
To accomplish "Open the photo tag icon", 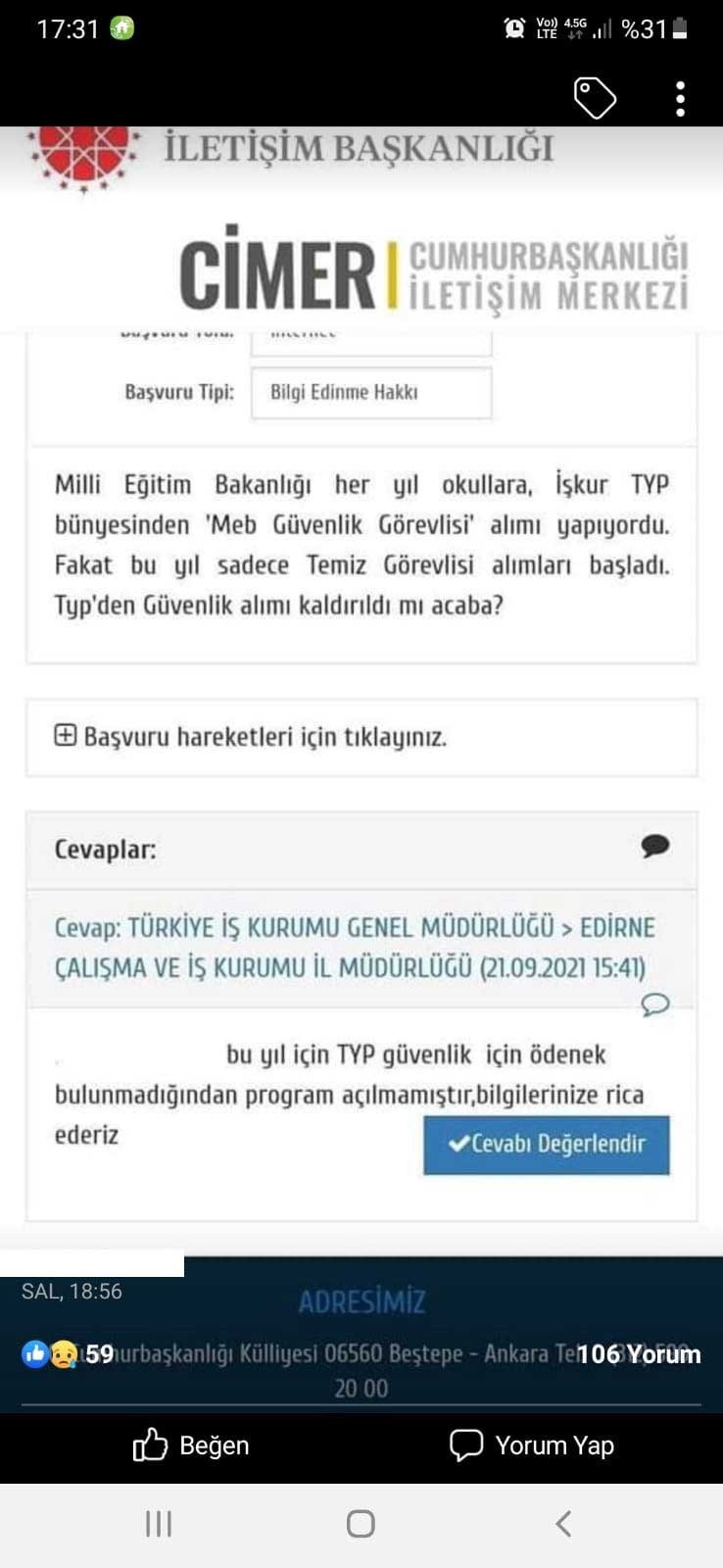I will (594, 98).
